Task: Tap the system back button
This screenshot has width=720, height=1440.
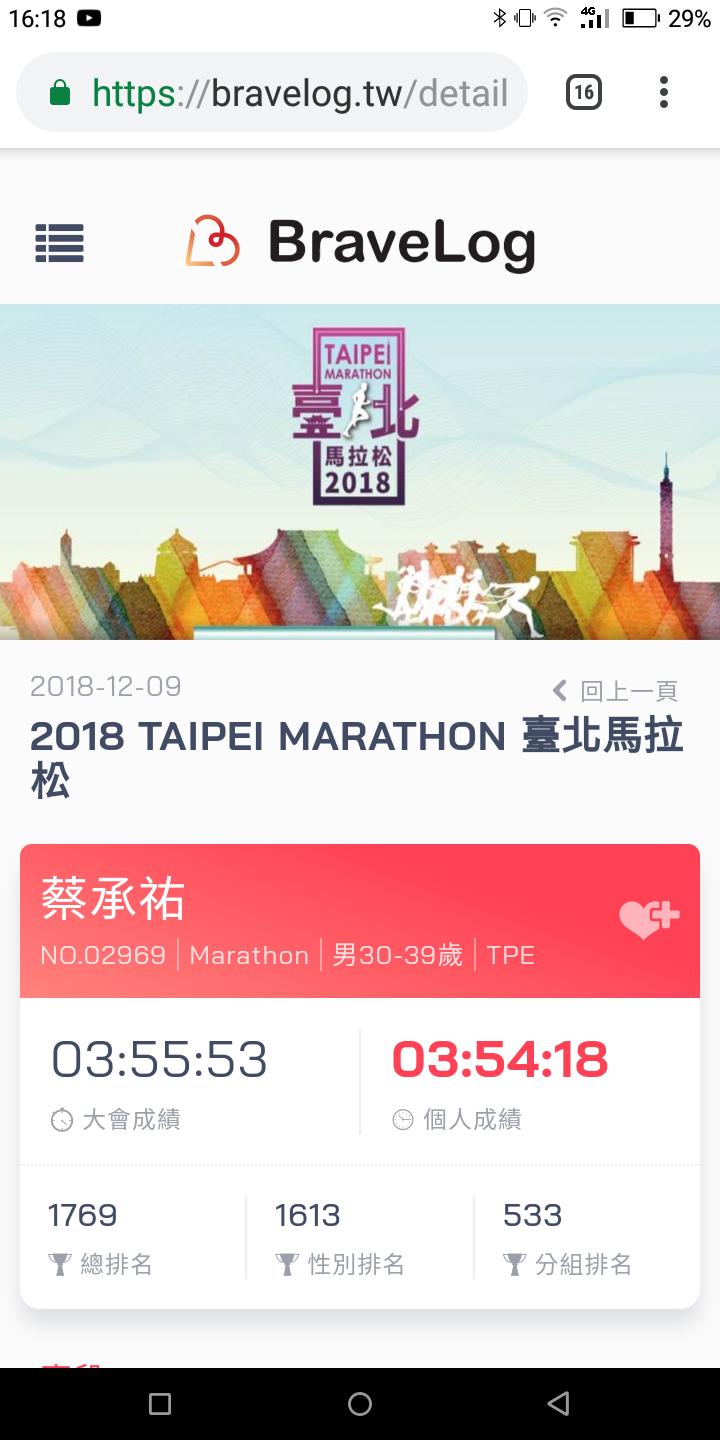Action: [559, 1403]
